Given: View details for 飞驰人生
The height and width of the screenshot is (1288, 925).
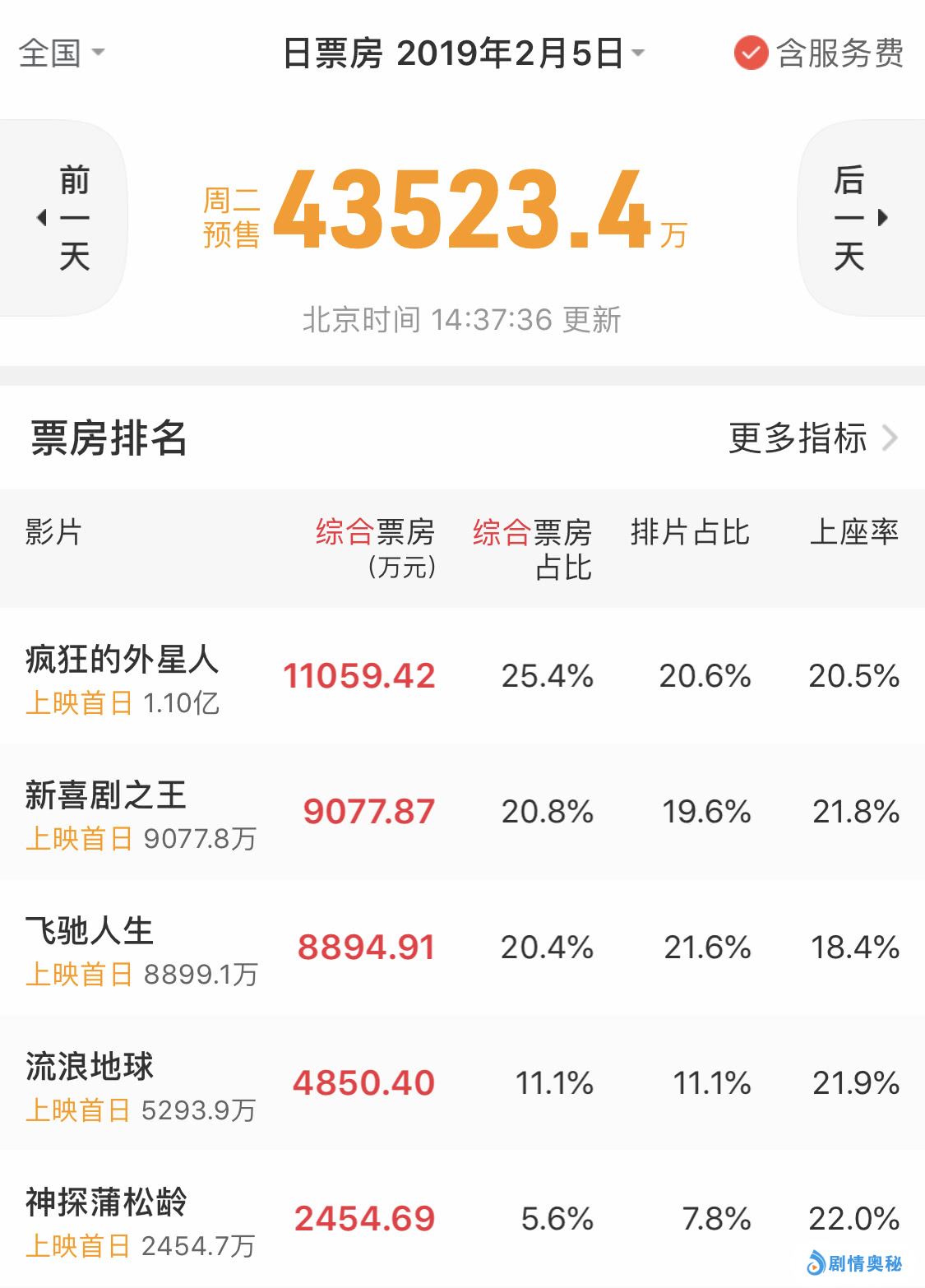Looking at the screenshot, I should (x=462, y=947).
